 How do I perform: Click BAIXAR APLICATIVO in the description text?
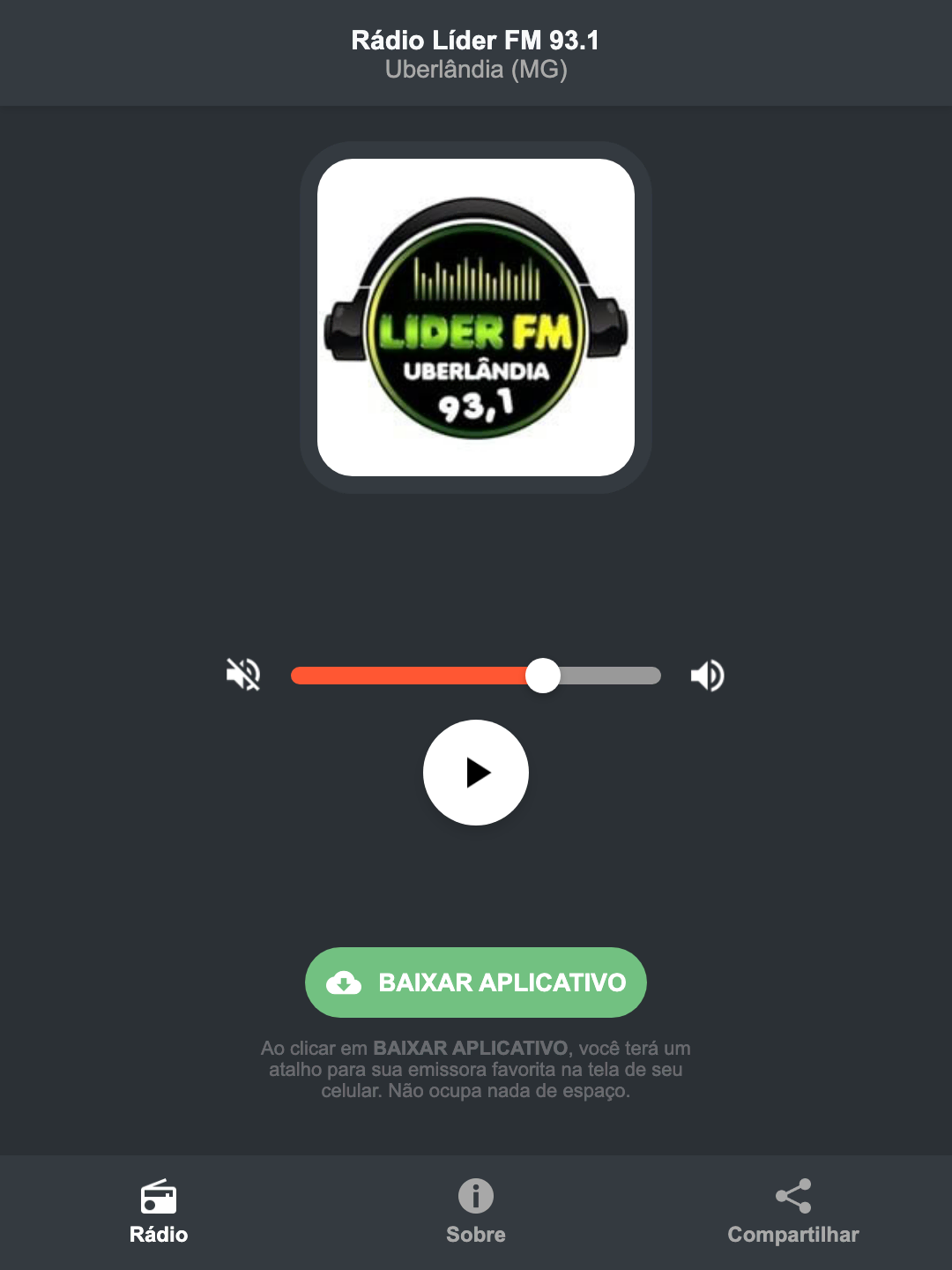click(x=472, y=1049)
